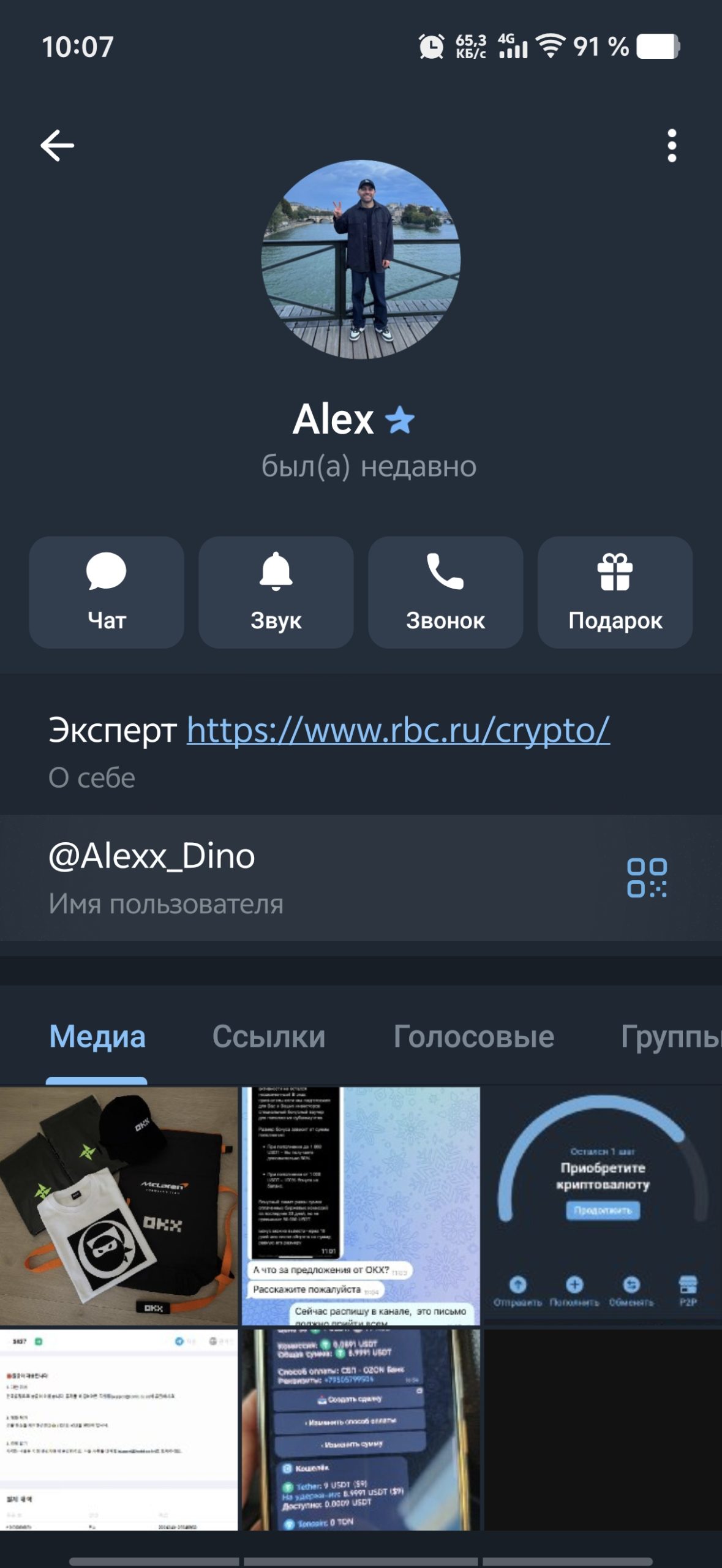Open the OKX chat screenshot media

click(x=361, y=1206)
